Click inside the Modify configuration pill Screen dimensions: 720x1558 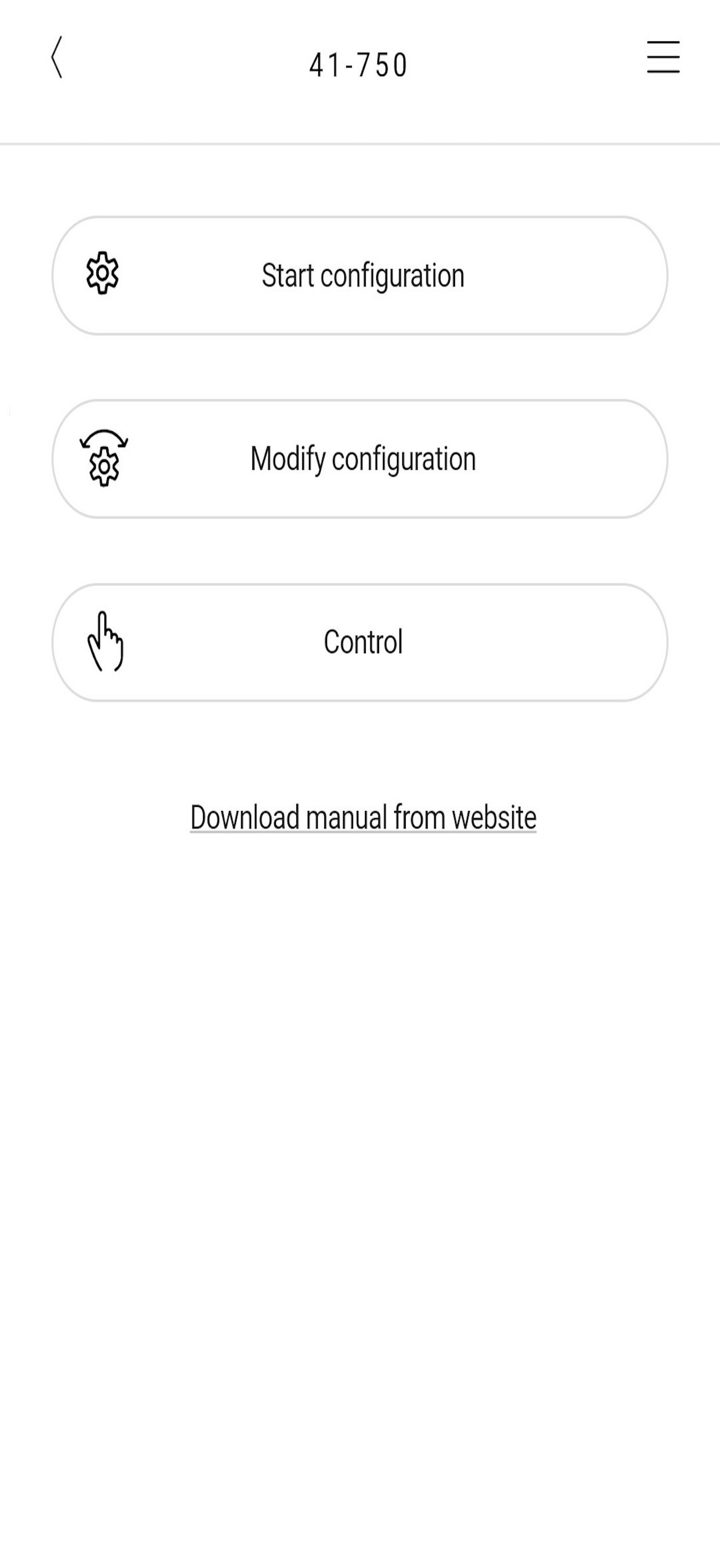click(x=360, y=458)
